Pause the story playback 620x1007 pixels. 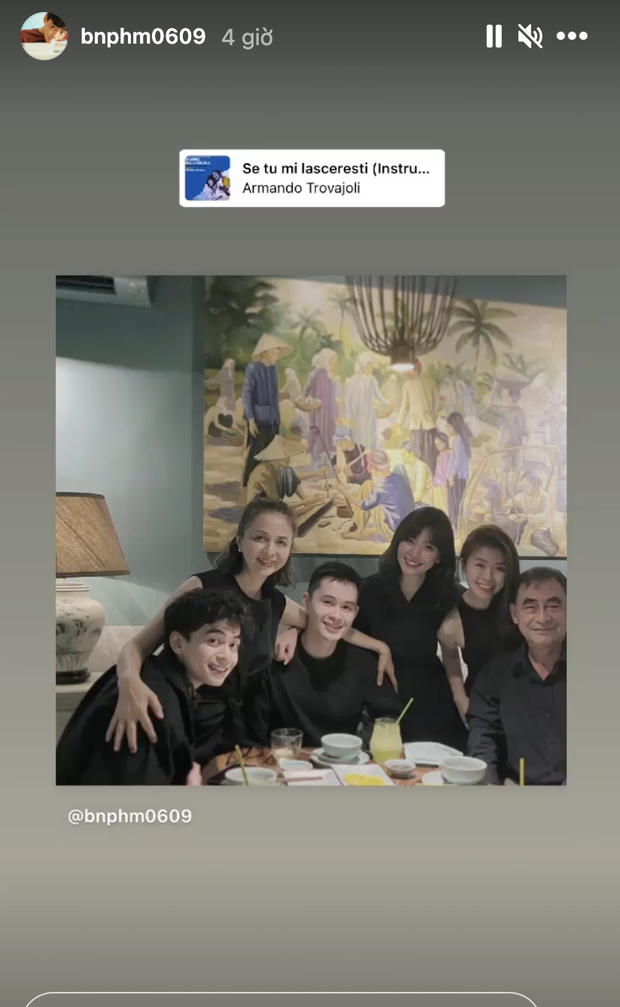pyautogui.click(x=493, y=37)
